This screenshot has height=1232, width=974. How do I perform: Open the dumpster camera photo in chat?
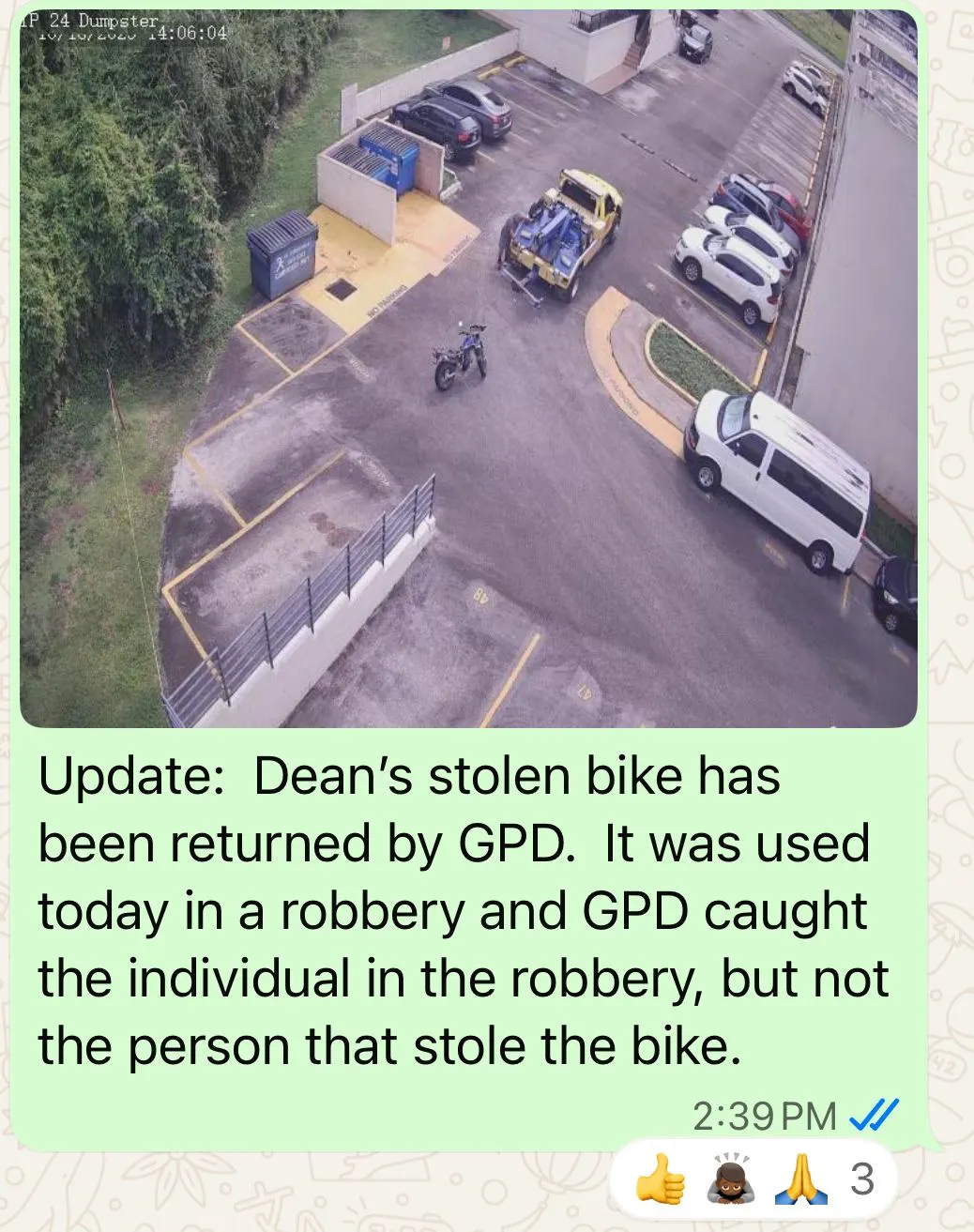click(x=468, y=369)
